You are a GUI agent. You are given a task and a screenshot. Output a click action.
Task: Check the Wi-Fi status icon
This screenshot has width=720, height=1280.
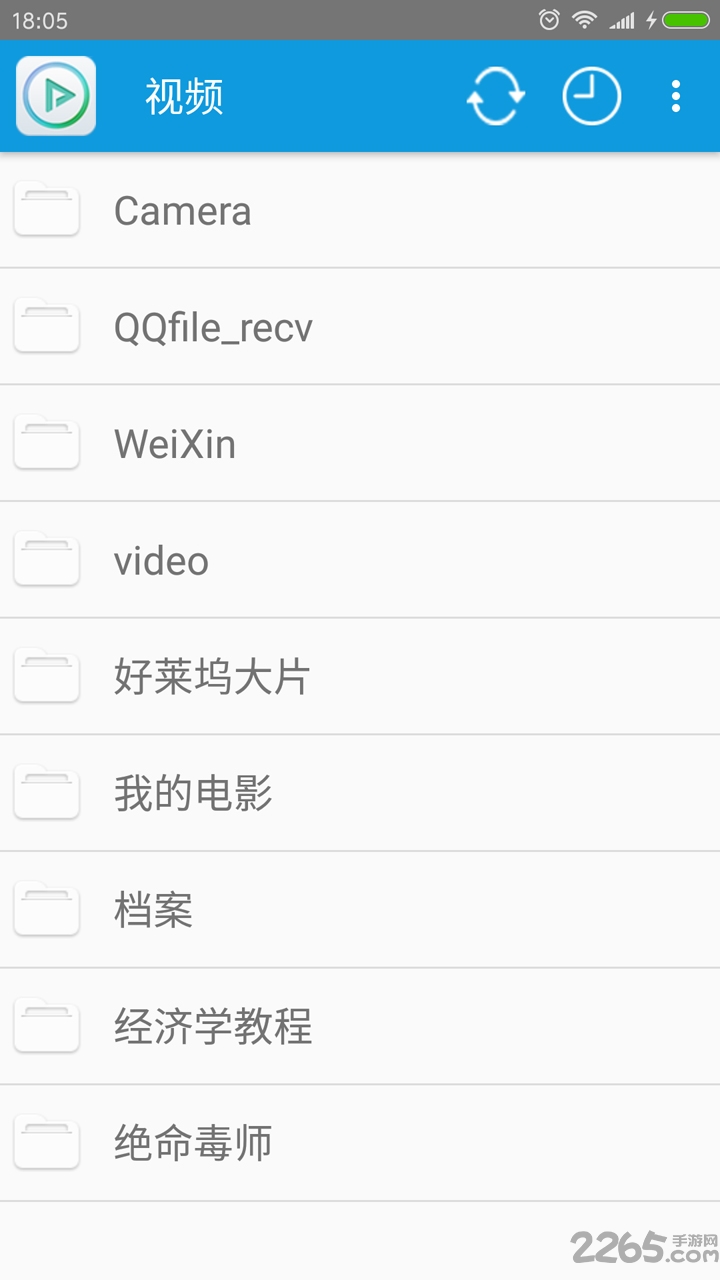pos(585,19)
